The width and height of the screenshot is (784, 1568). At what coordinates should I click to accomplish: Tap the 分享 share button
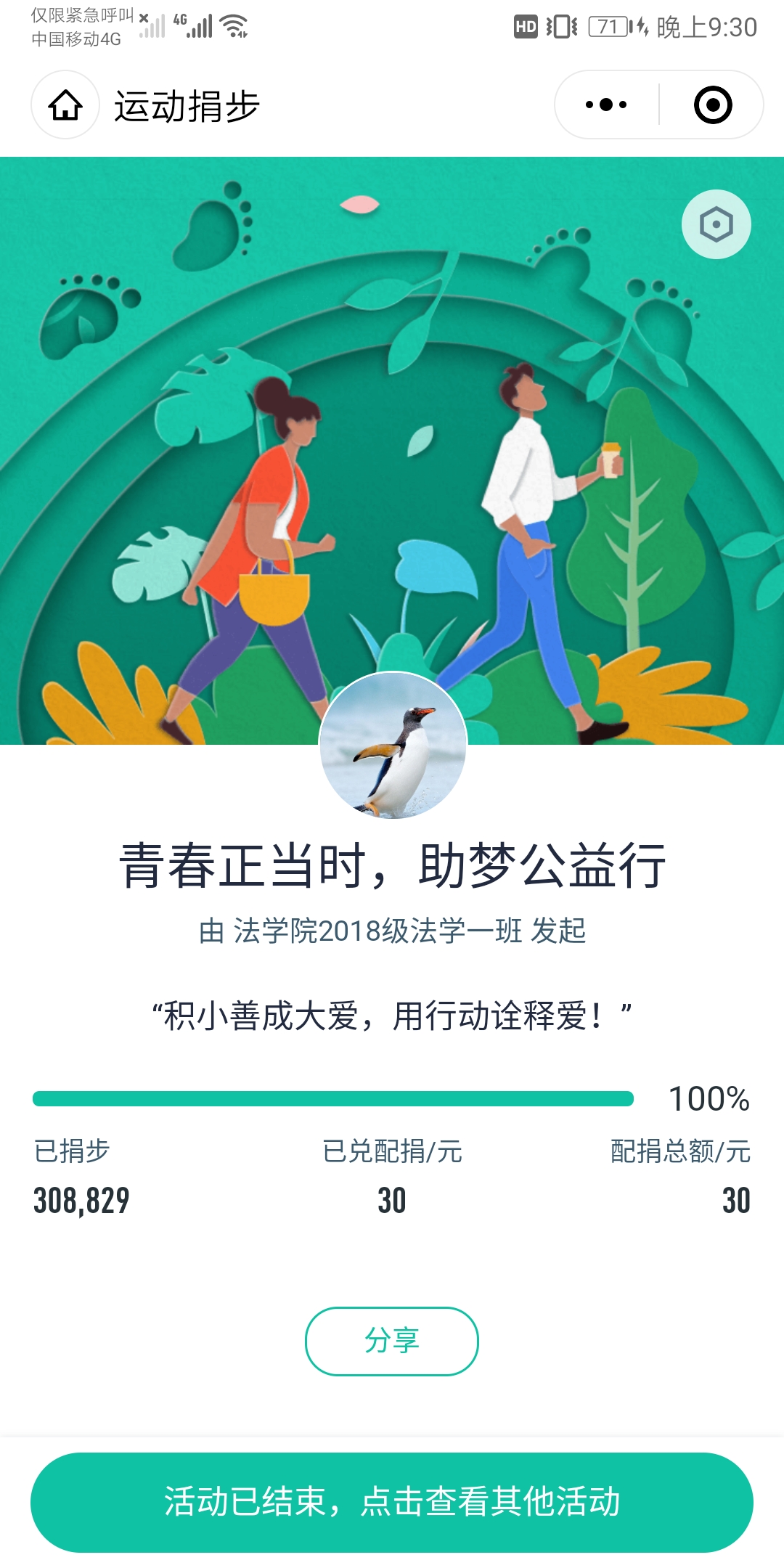tap(391, 1341)
